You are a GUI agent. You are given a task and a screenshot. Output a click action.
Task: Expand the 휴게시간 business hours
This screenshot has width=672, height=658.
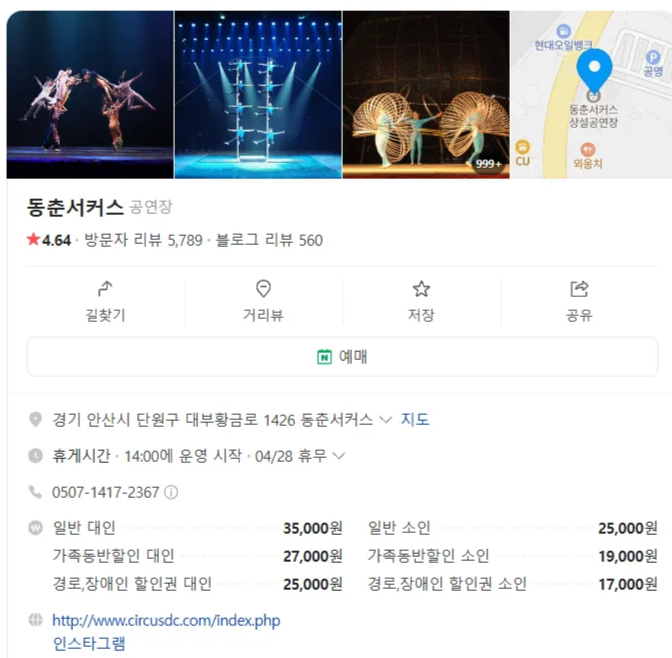(339, 456)
